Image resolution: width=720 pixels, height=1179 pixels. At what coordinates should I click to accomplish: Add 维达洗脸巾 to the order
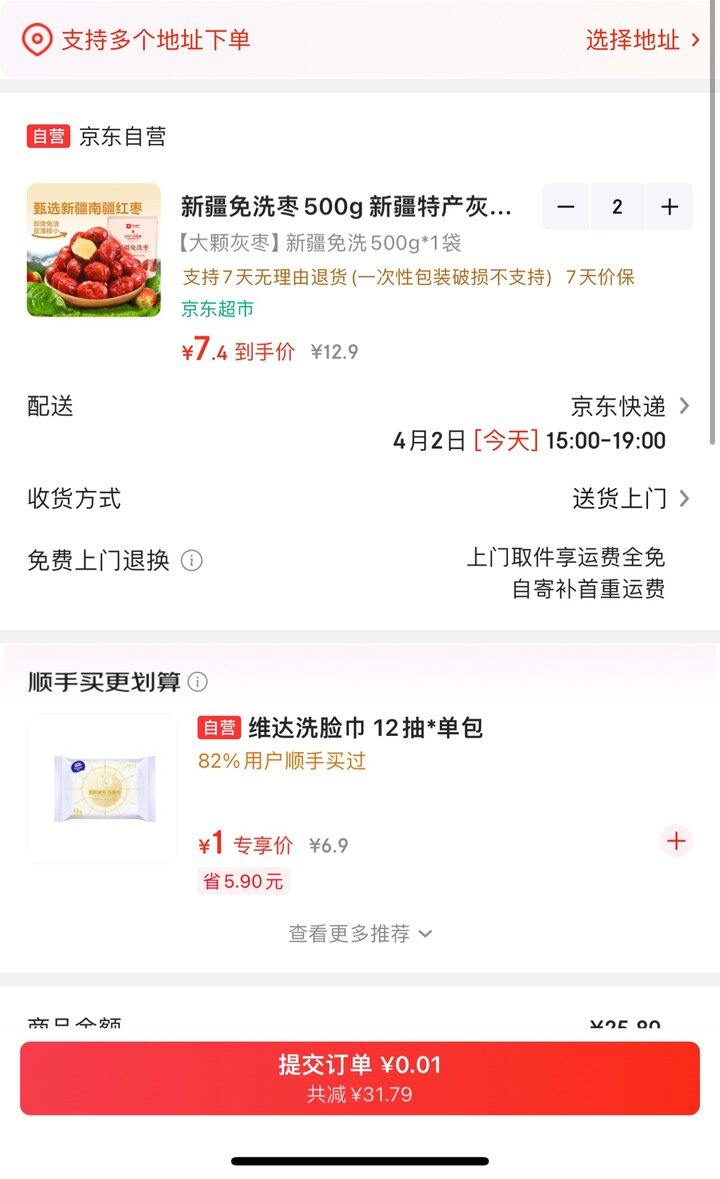click(676, 841)
